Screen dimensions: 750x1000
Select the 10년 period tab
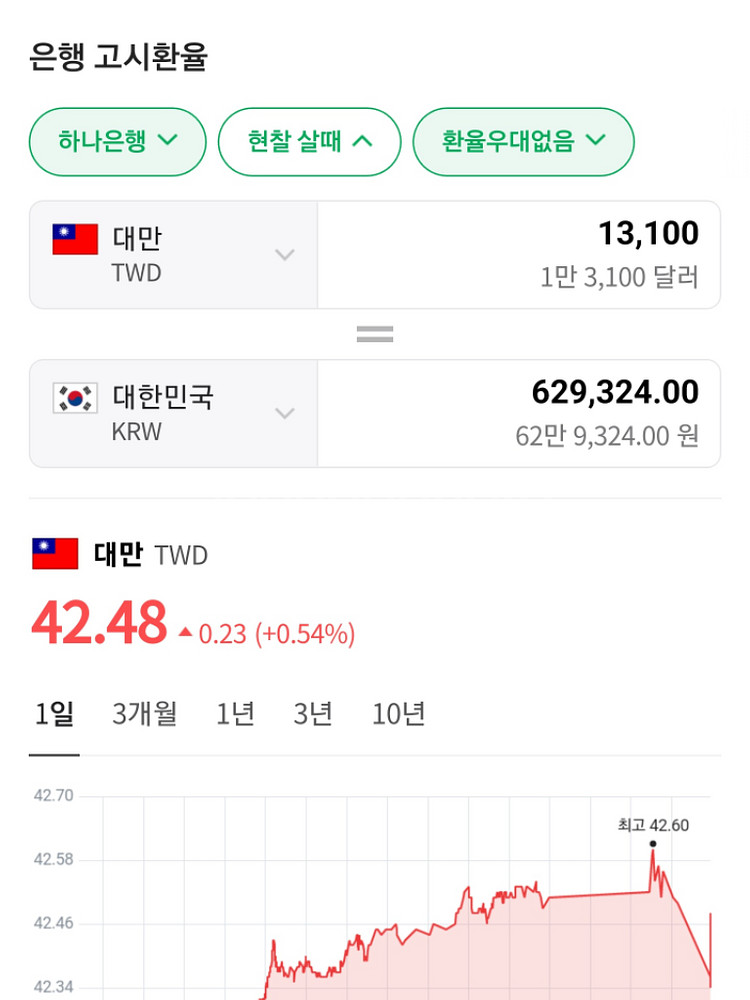point(398,714)
